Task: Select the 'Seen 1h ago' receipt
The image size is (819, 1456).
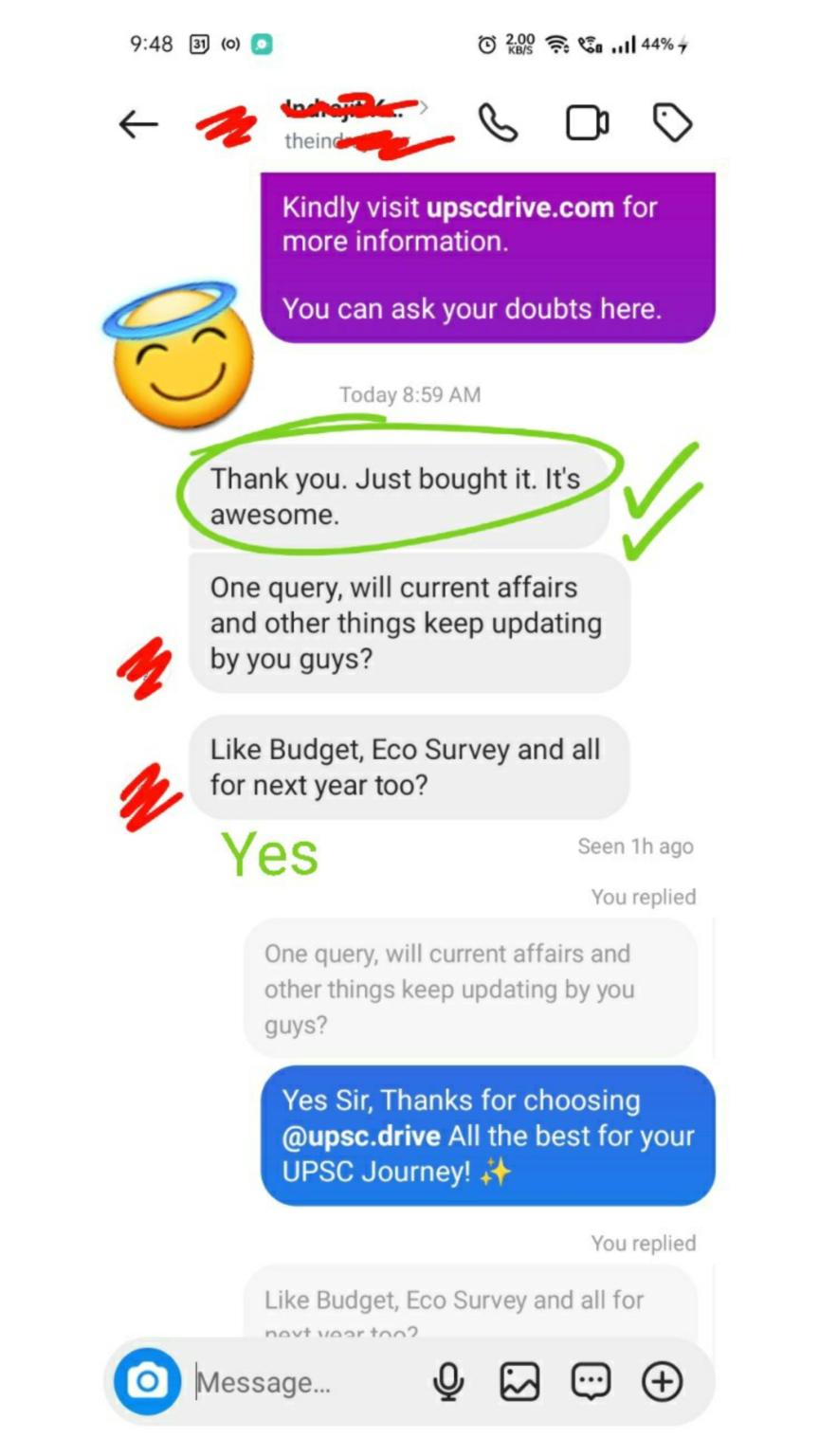Action: click(636, 846)
